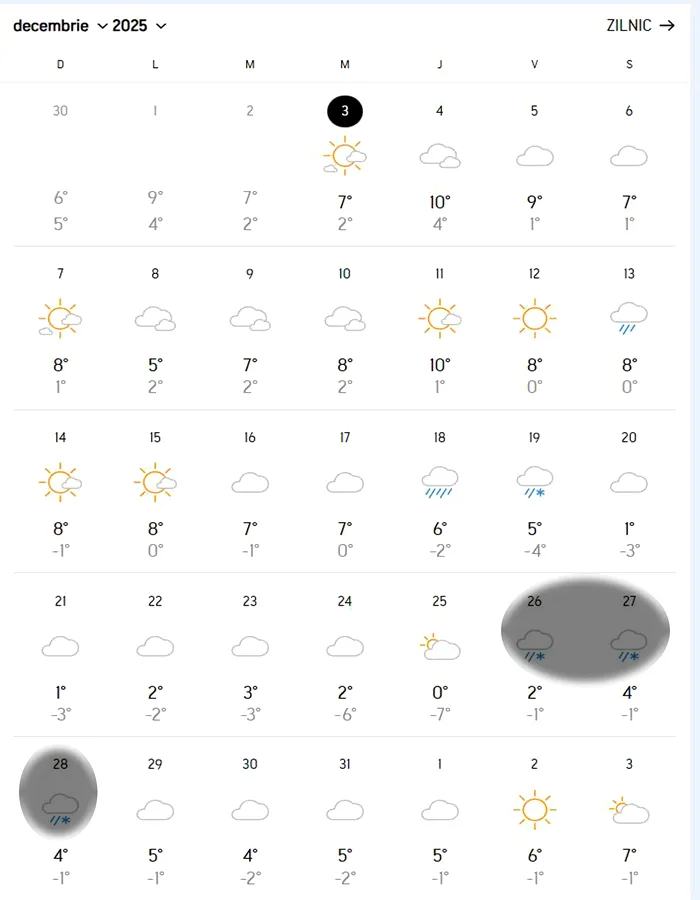The image size is (700, 900).
Task: Open the forecast for day 25
Action: (x=440, y=647)
